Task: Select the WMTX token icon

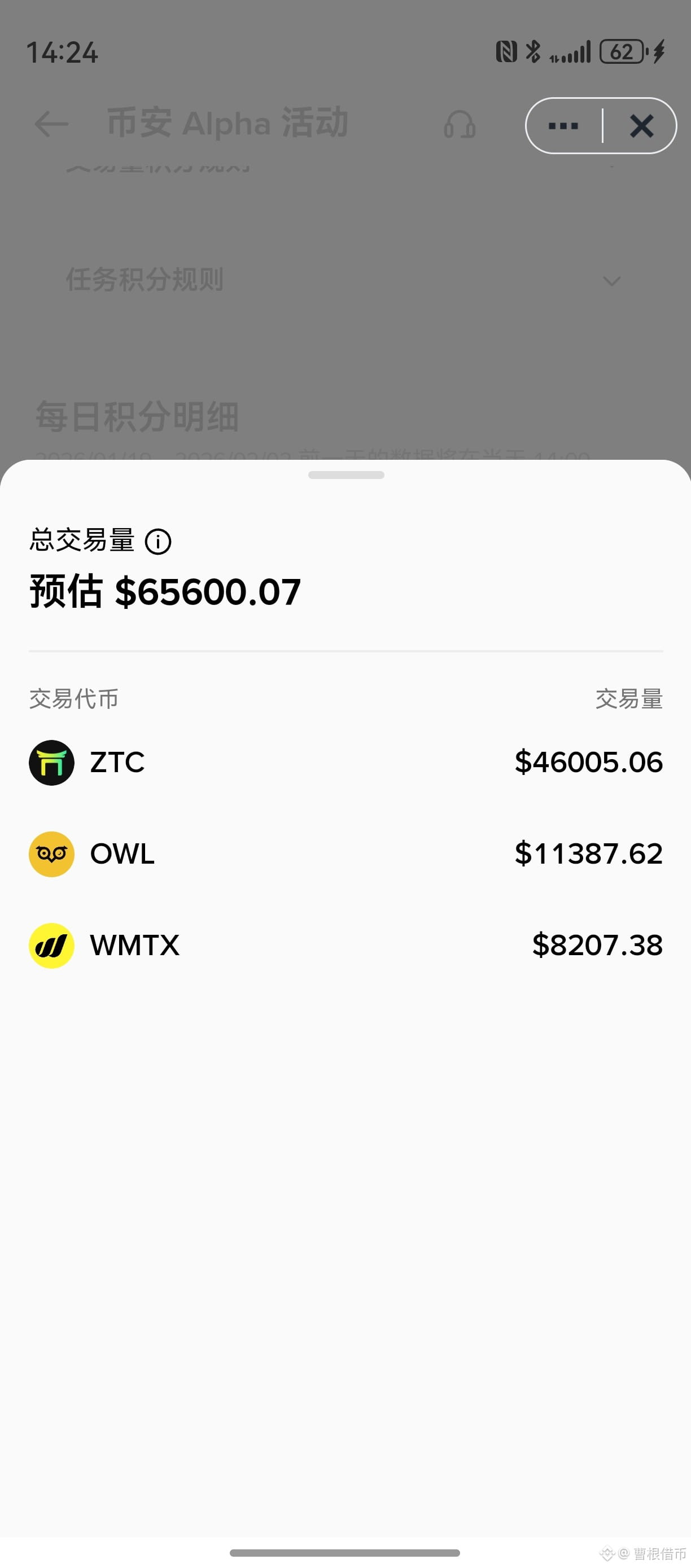Action: click(51, 946)
